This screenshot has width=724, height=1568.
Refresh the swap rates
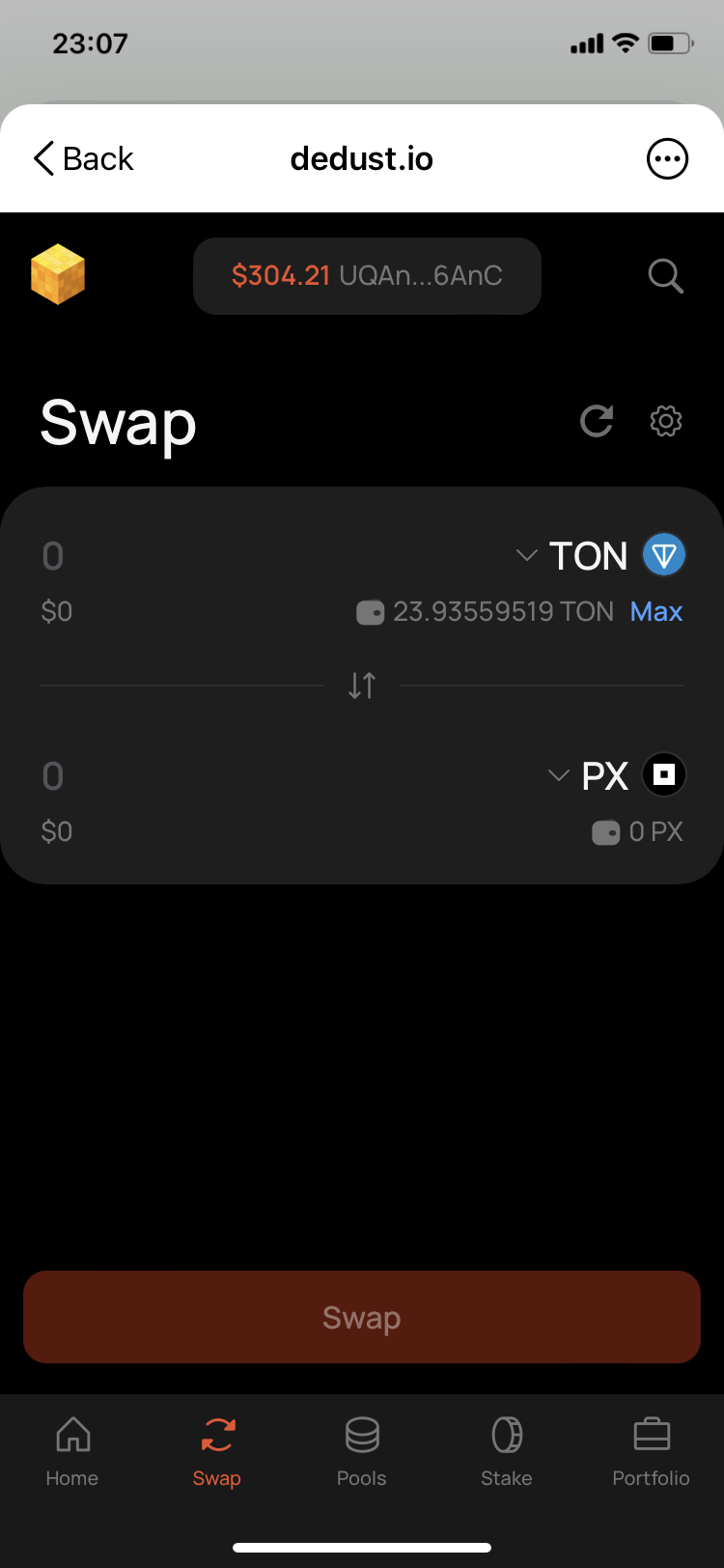tap(597, 421)
